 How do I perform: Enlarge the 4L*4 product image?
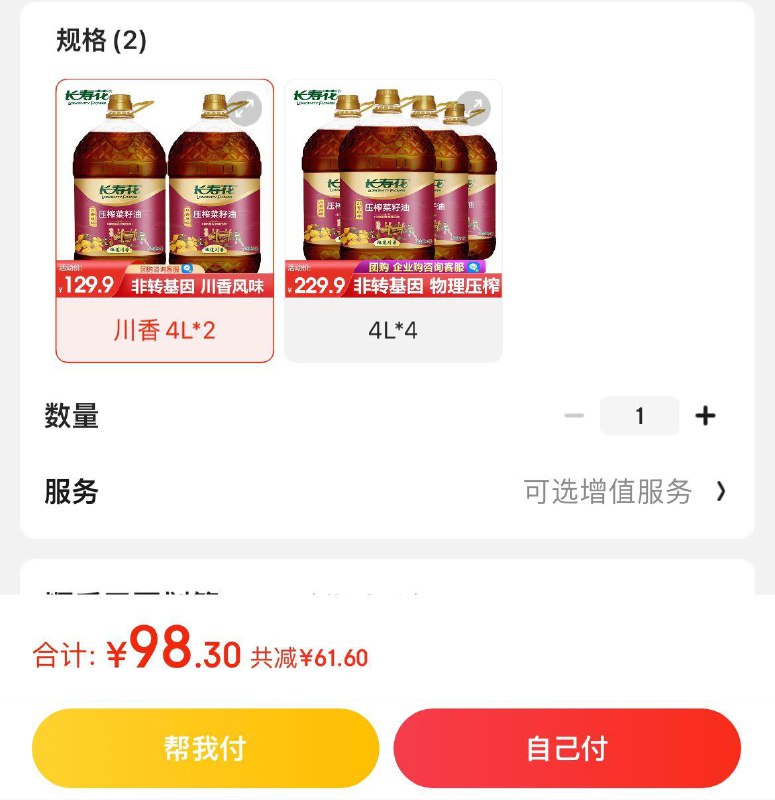coord(473,107)
